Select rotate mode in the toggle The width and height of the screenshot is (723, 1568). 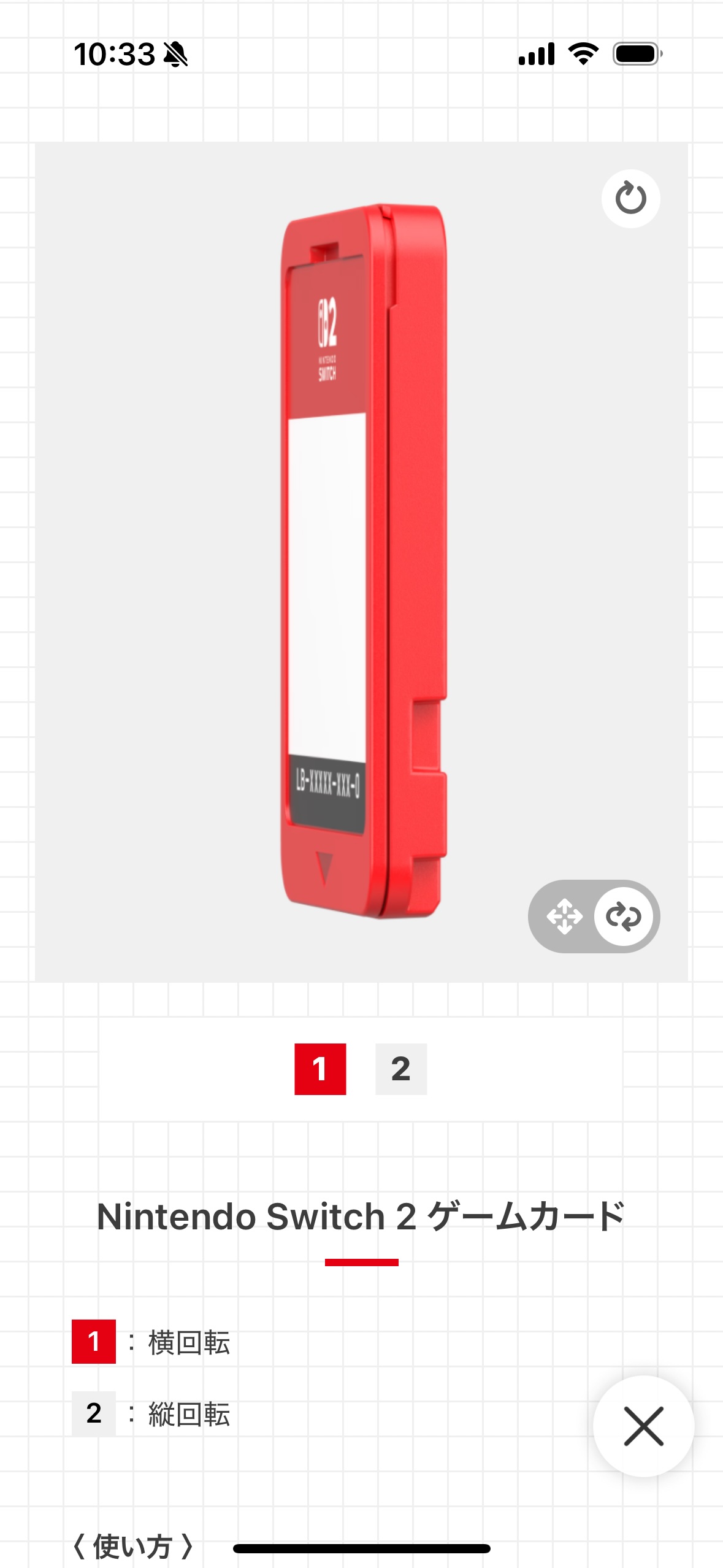[x=624, y=917]
